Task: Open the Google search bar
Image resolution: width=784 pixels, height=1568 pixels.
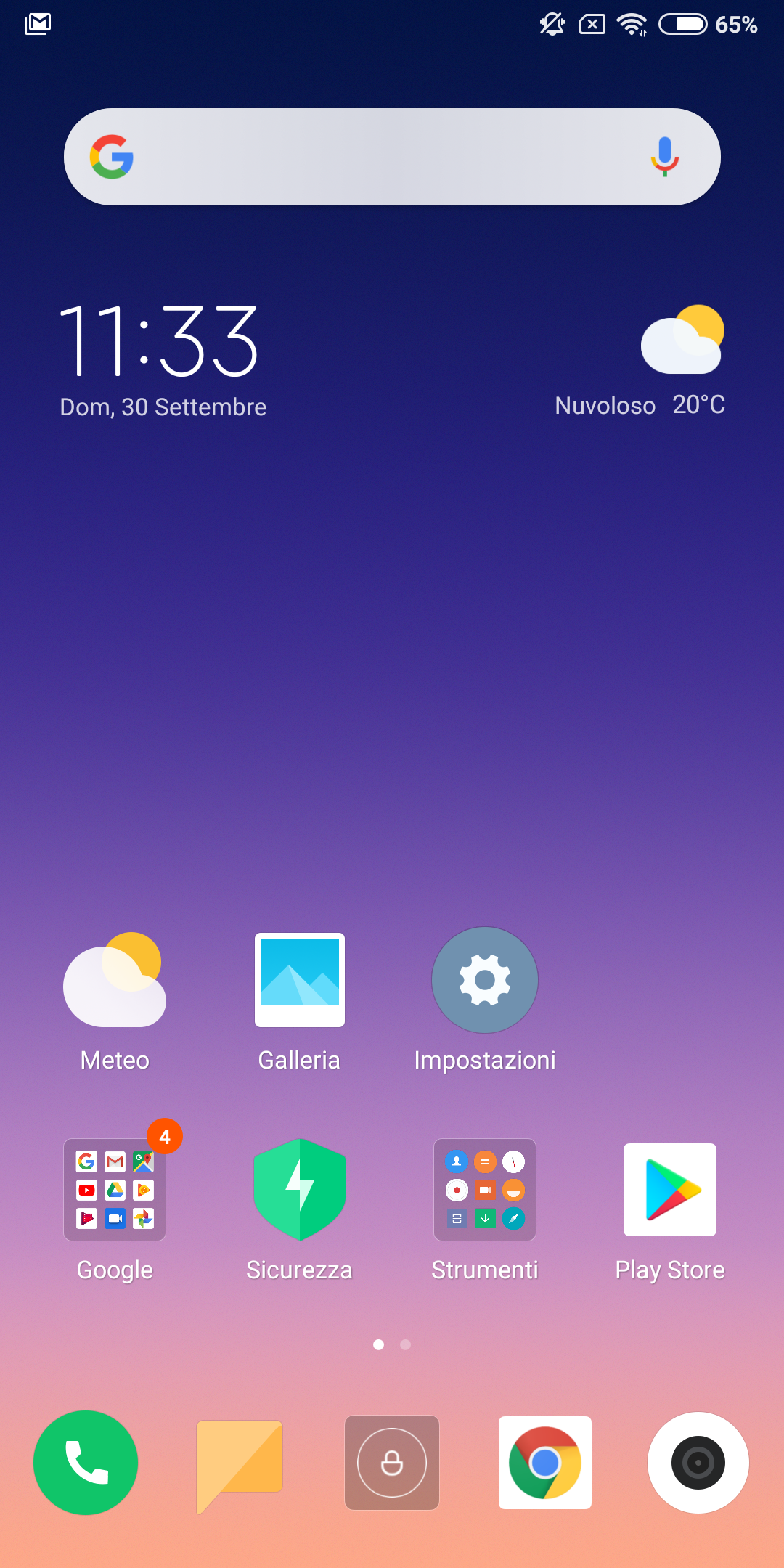Action: pyautogui.click(x=377, y=157)
